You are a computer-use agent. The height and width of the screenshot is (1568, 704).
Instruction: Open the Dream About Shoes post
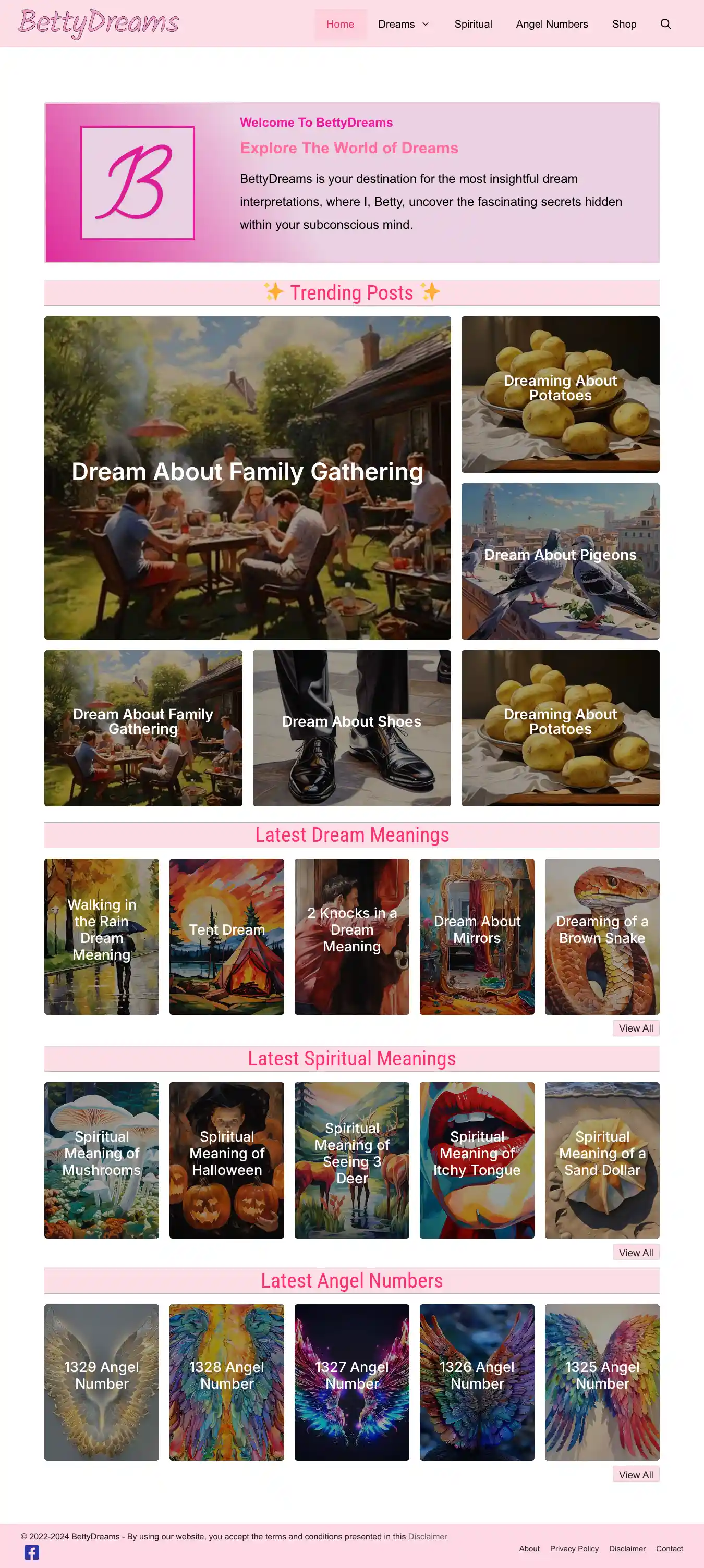351,727
